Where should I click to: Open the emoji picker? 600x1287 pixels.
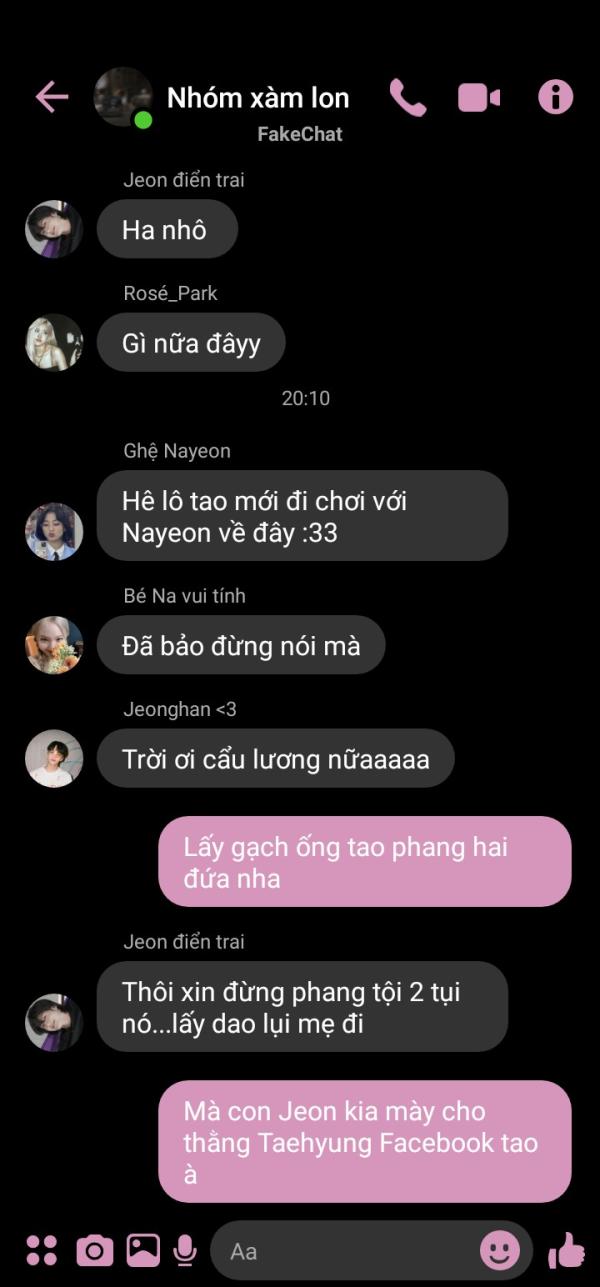500,1250
